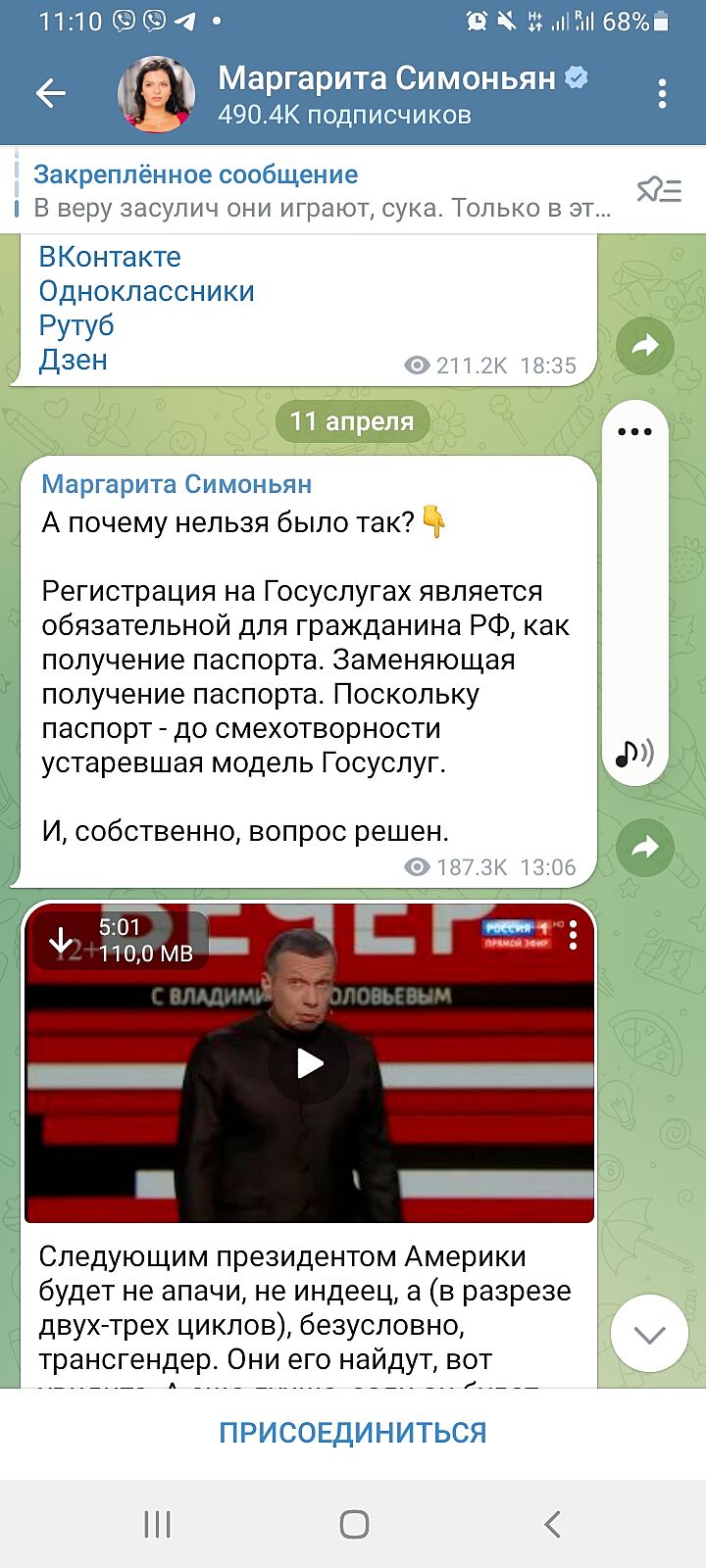The image size is (706, 1568).
Task: Jump to the latest messages
Action: point(649,1333)
